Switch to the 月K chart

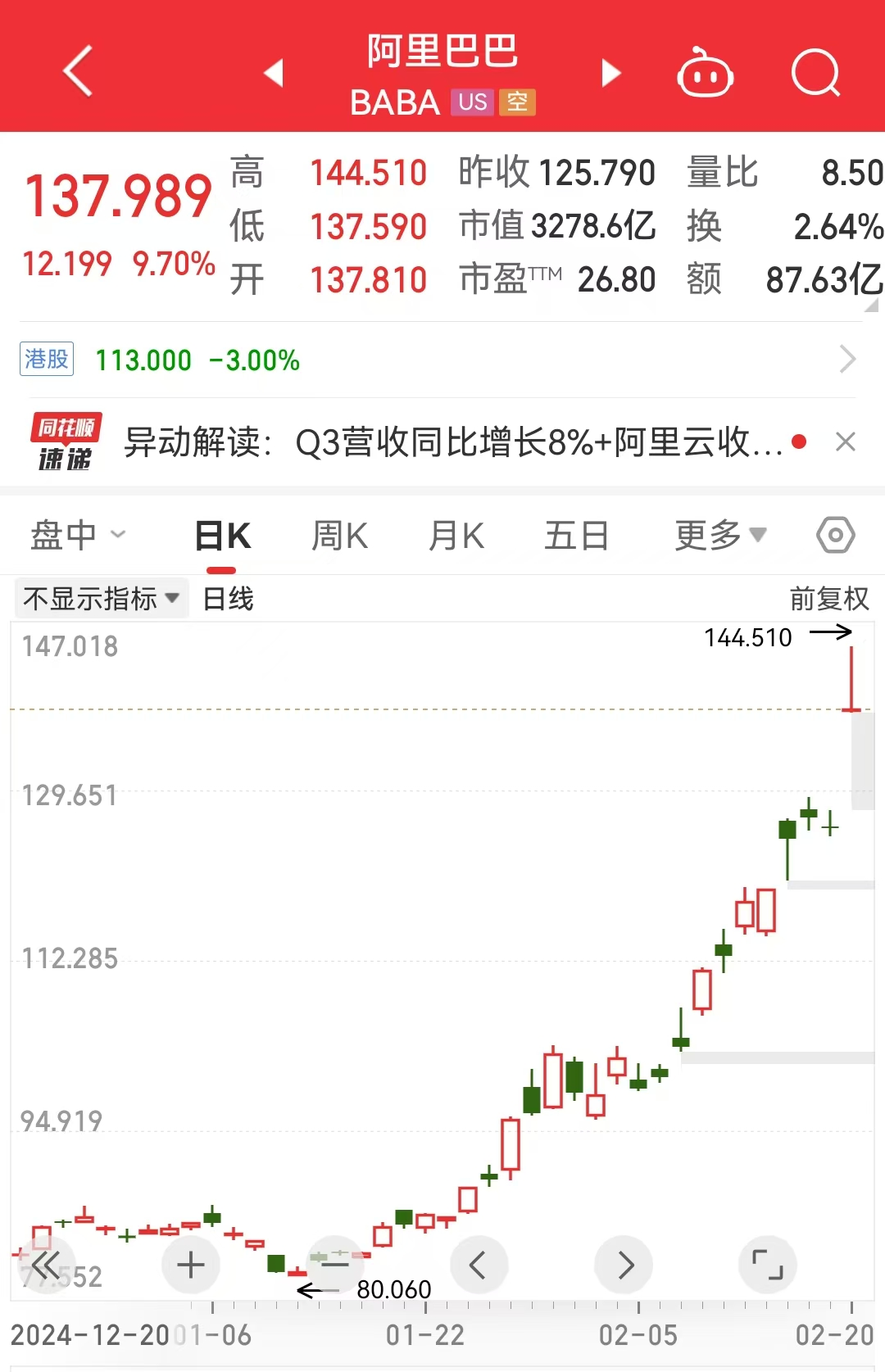click(x=456, y=537)
